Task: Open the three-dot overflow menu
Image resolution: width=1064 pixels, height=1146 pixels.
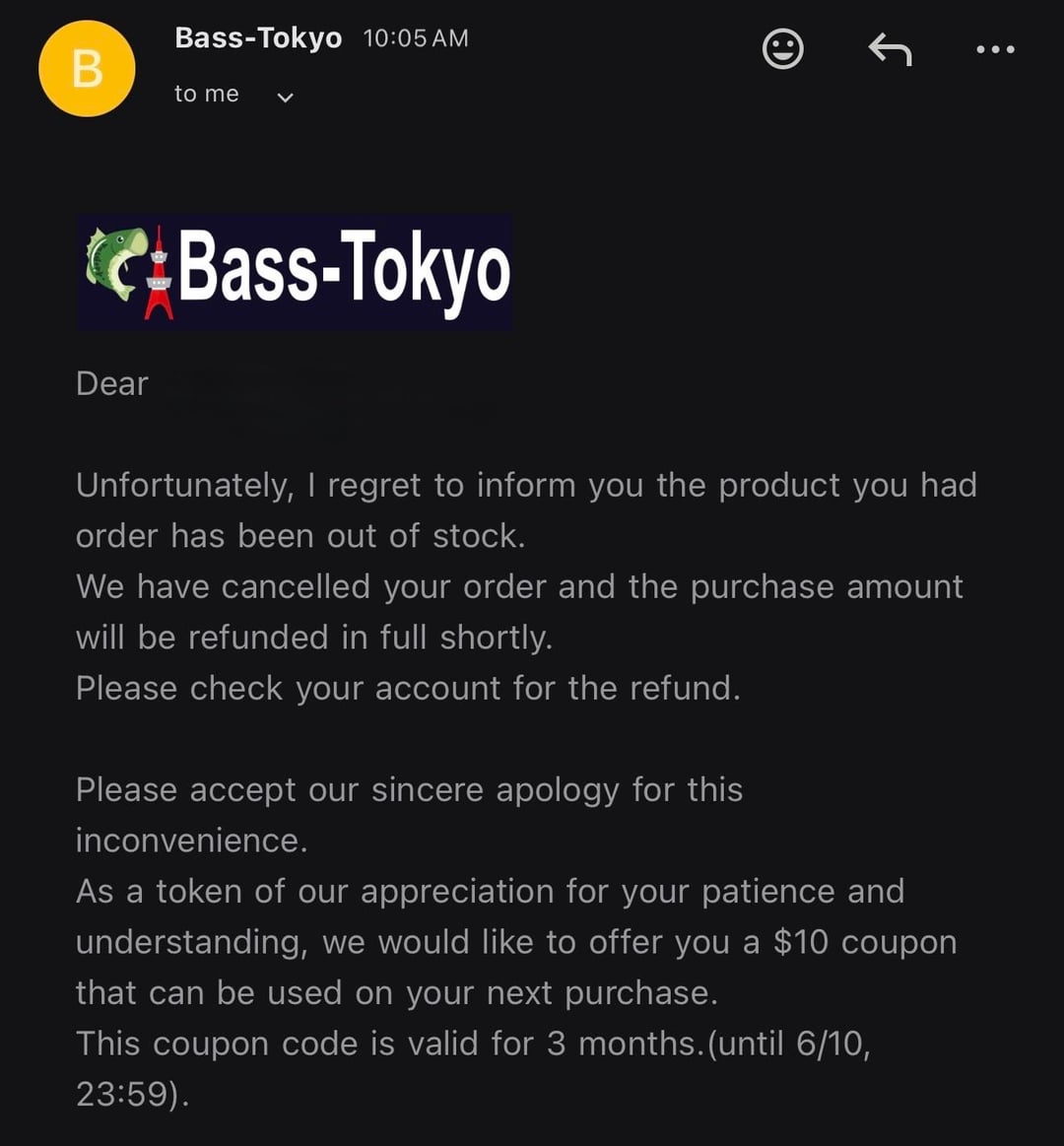Action: tap(994, 49)
